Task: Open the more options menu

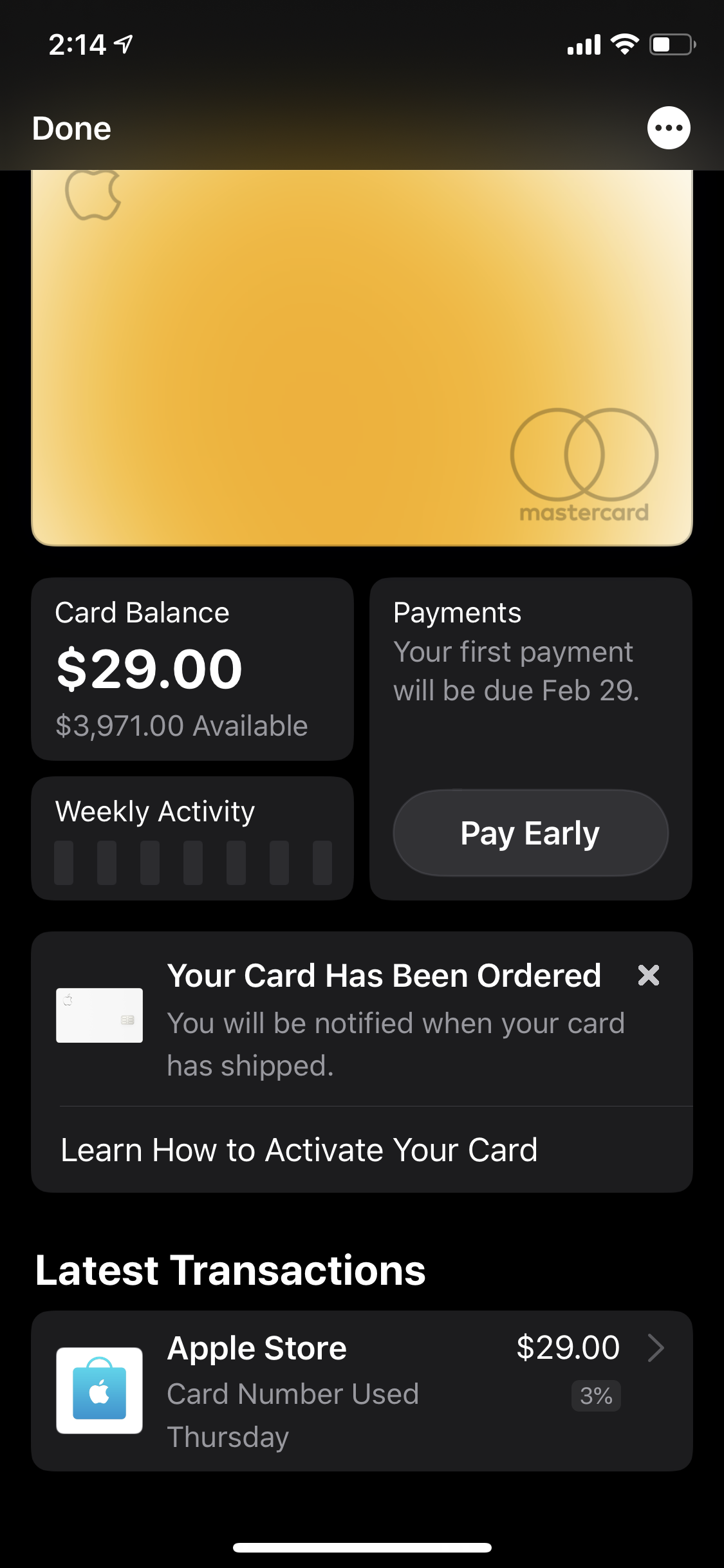Action: 669,127
